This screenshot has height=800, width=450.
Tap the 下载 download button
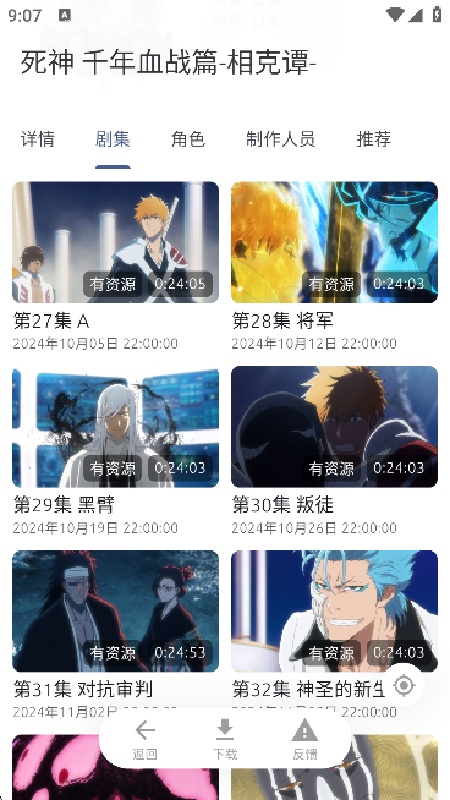(x=224, y=739)
